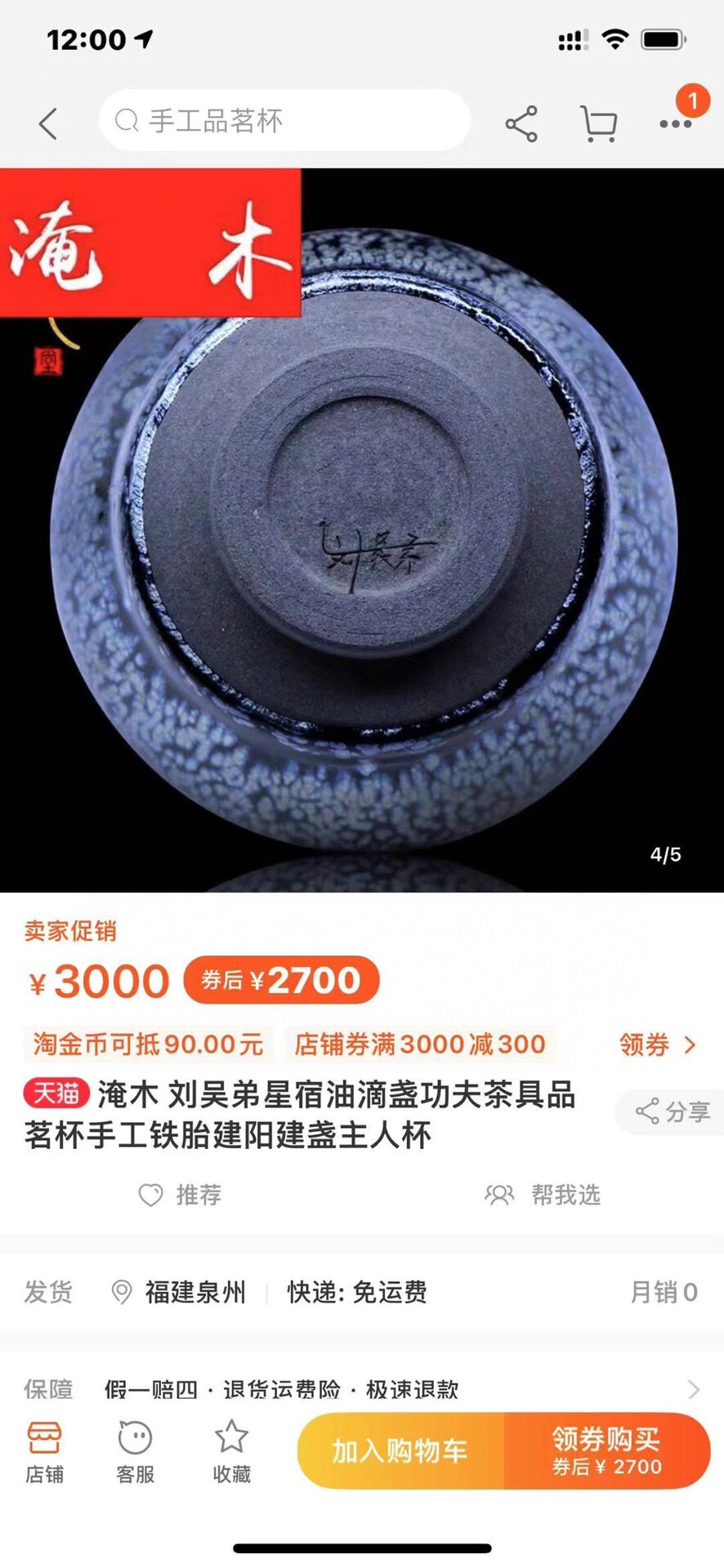This screenshot has height=1568, width=724.
Task: View the product image full screen
Action: [x=362, y=531]
